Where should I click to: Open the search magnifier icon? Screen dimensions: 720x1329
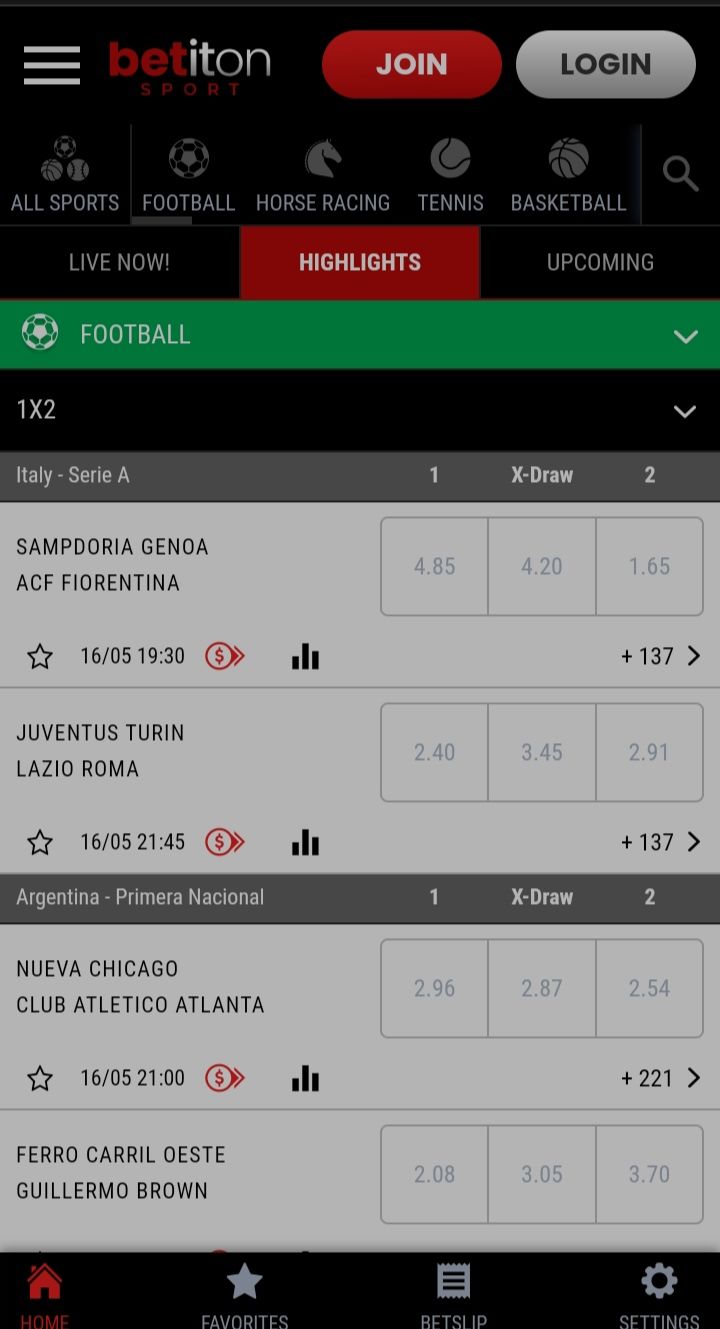point(680,174)
